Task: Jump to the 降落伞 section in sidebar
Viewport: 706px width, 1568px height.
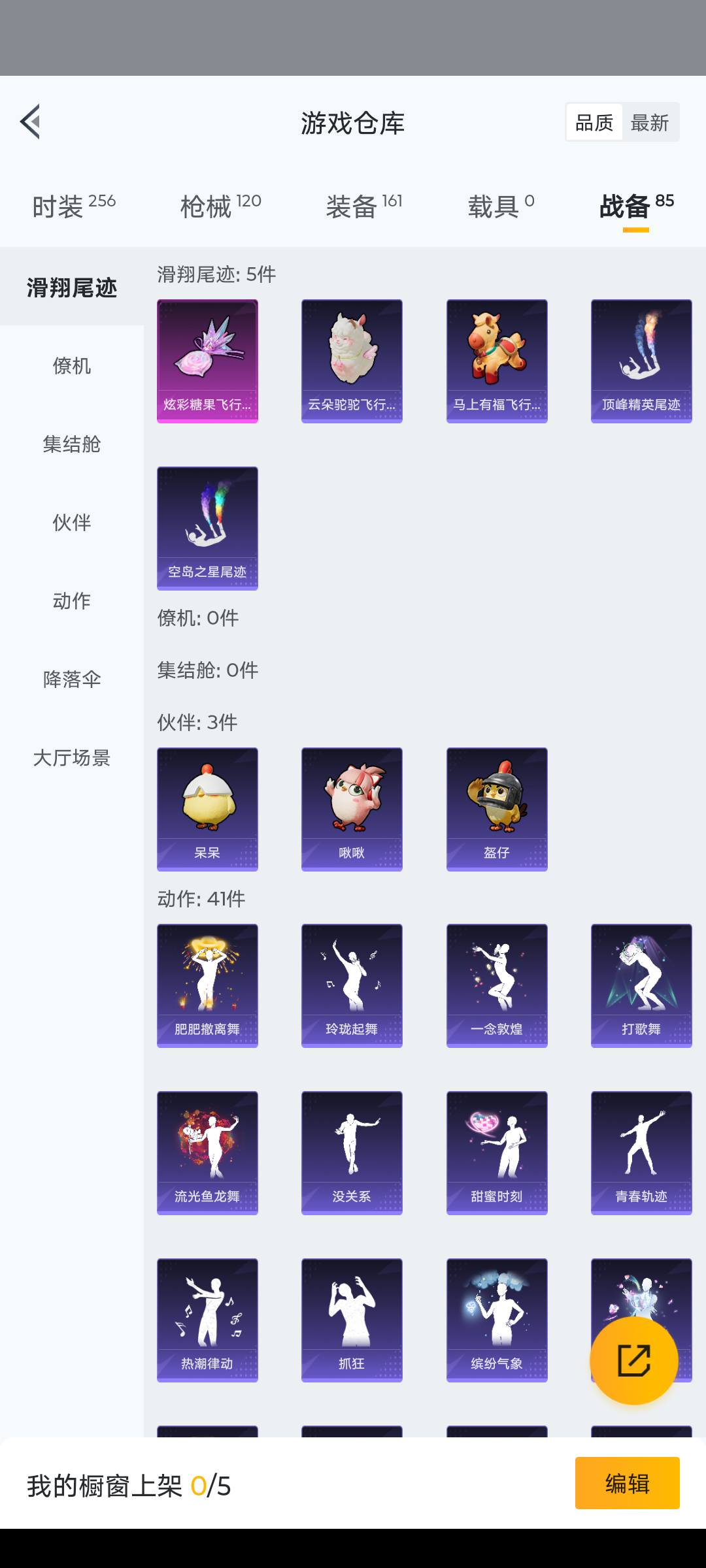Action: click(71, 680)
